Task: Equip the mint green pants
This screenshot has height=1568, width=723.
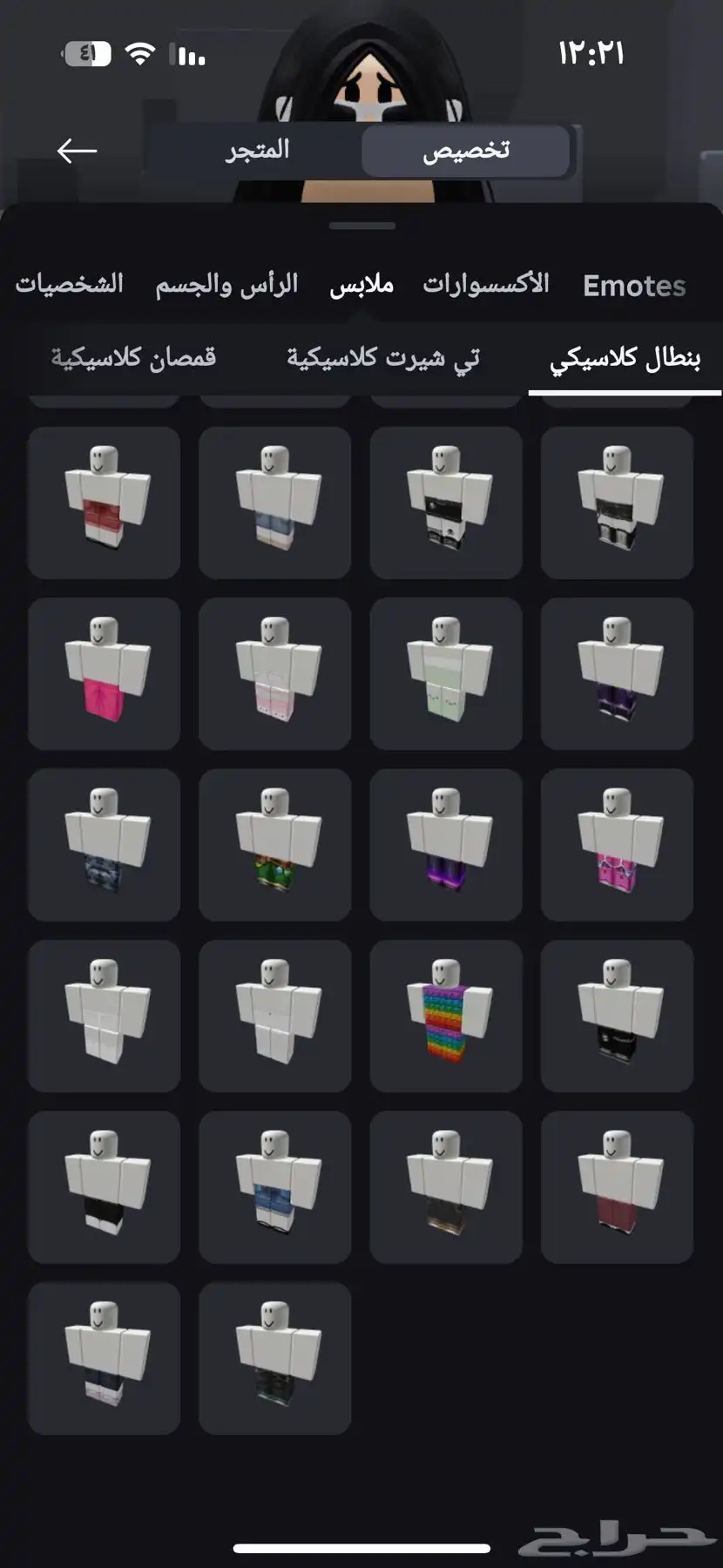Action: pos(446,673)
